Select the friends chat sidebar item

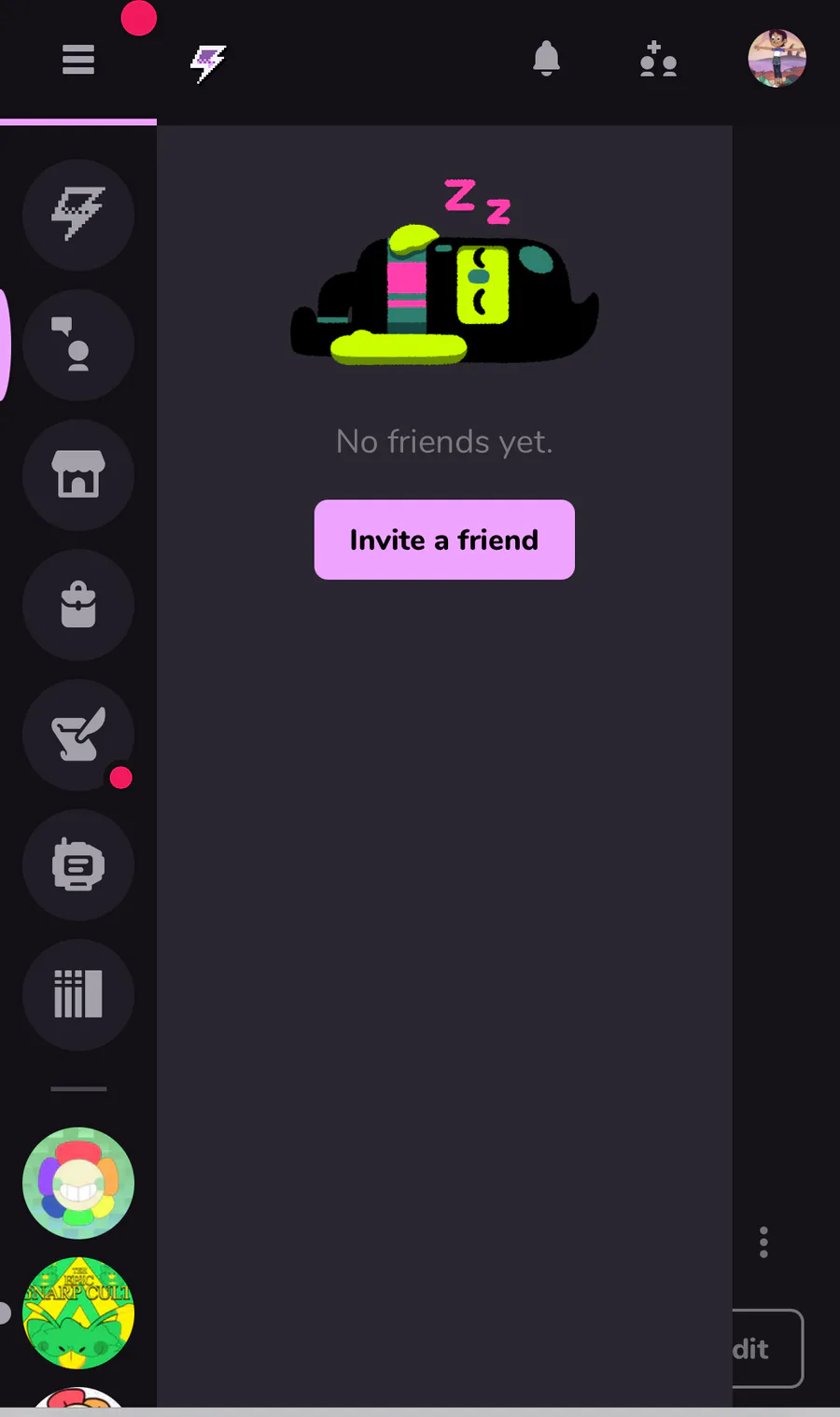click(78, 345)
